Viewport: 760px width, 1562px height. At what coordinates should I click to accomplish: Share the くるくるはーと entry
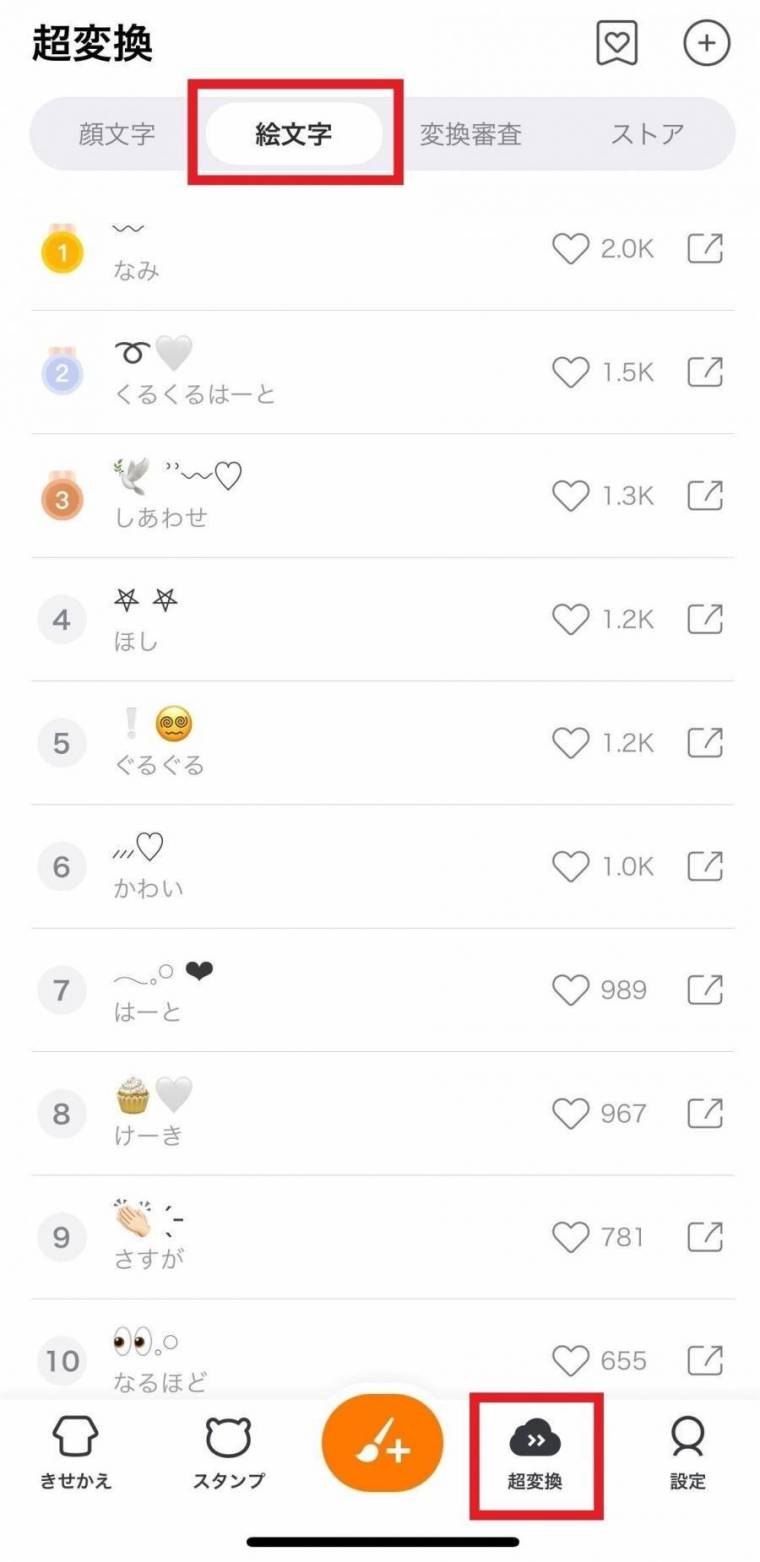click(x=705, y=373)
